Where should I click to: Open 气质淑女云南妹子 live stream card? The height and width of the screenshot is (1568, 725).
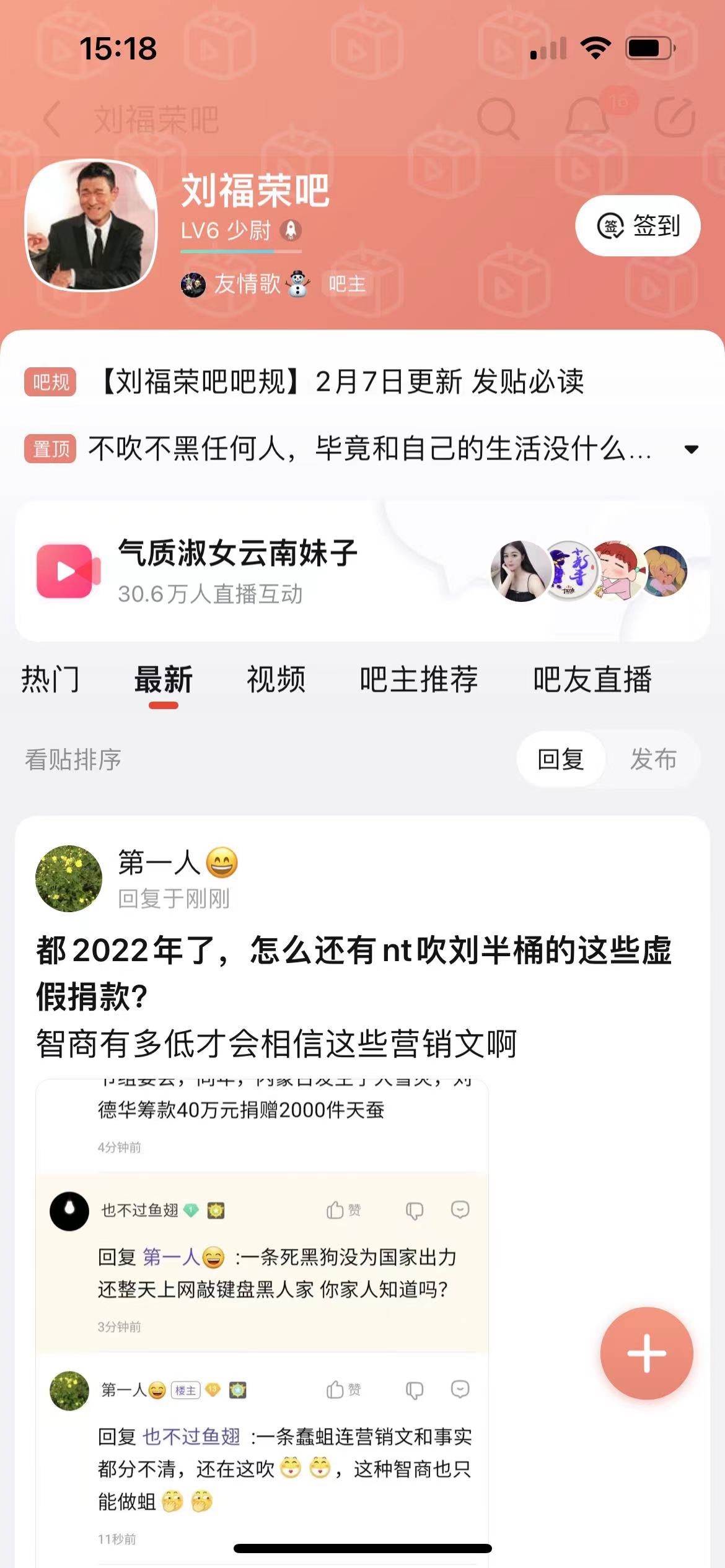(362, 570)
